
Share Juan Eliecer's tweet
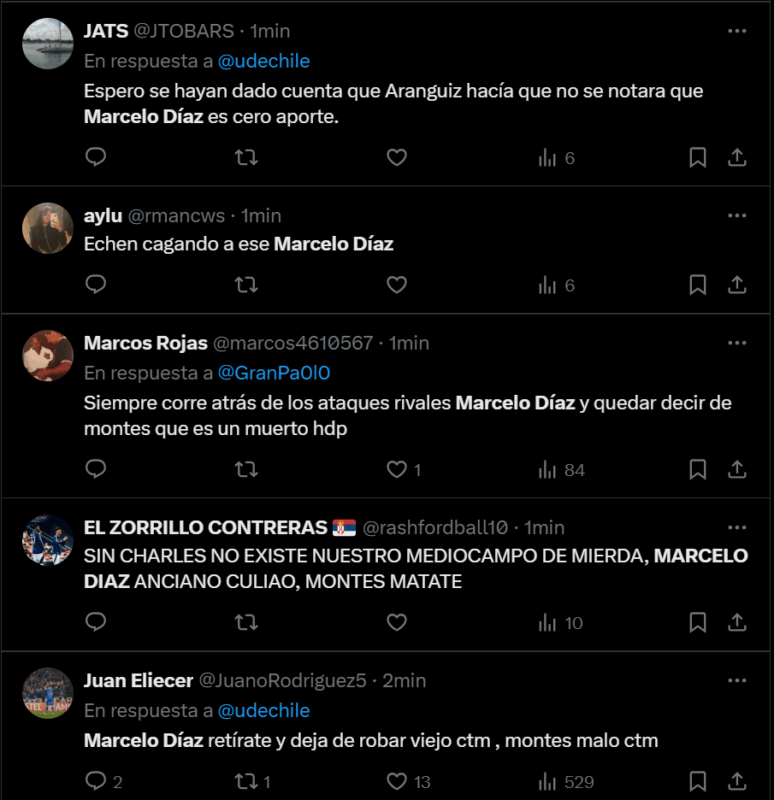coord(737,781)
